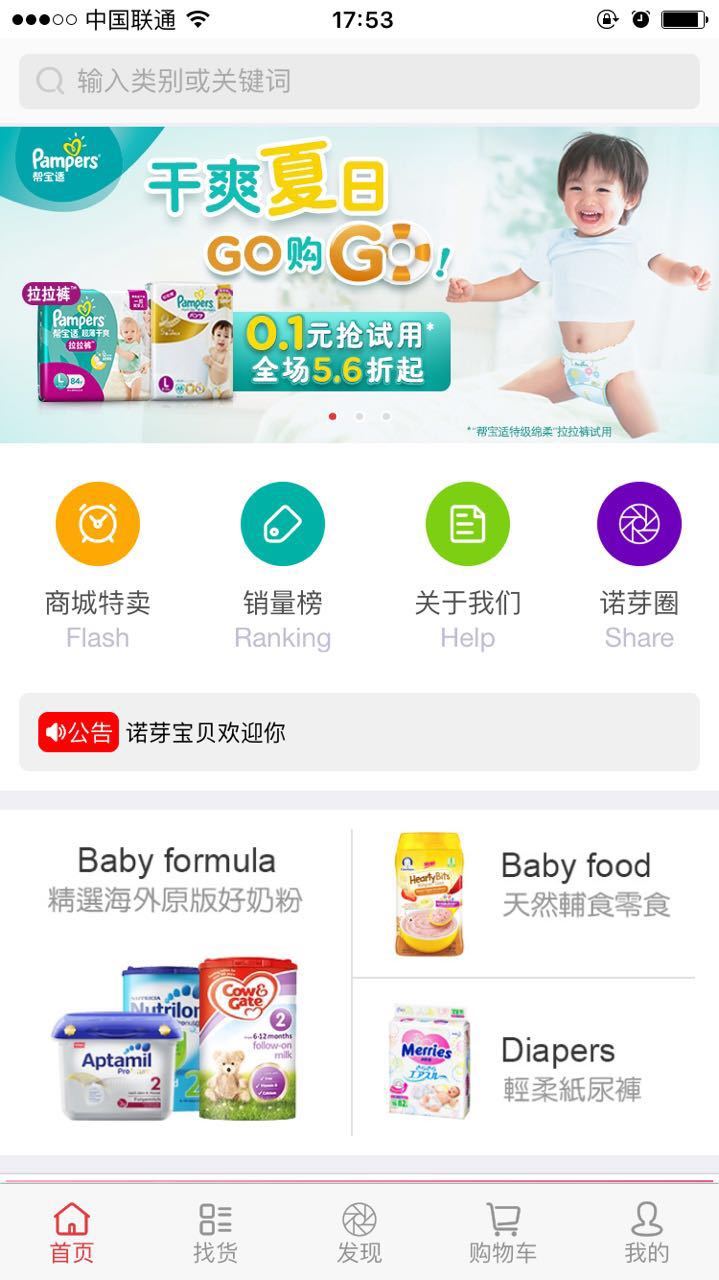Switch to the 发现 discover tab

(x=359, y=1232)
